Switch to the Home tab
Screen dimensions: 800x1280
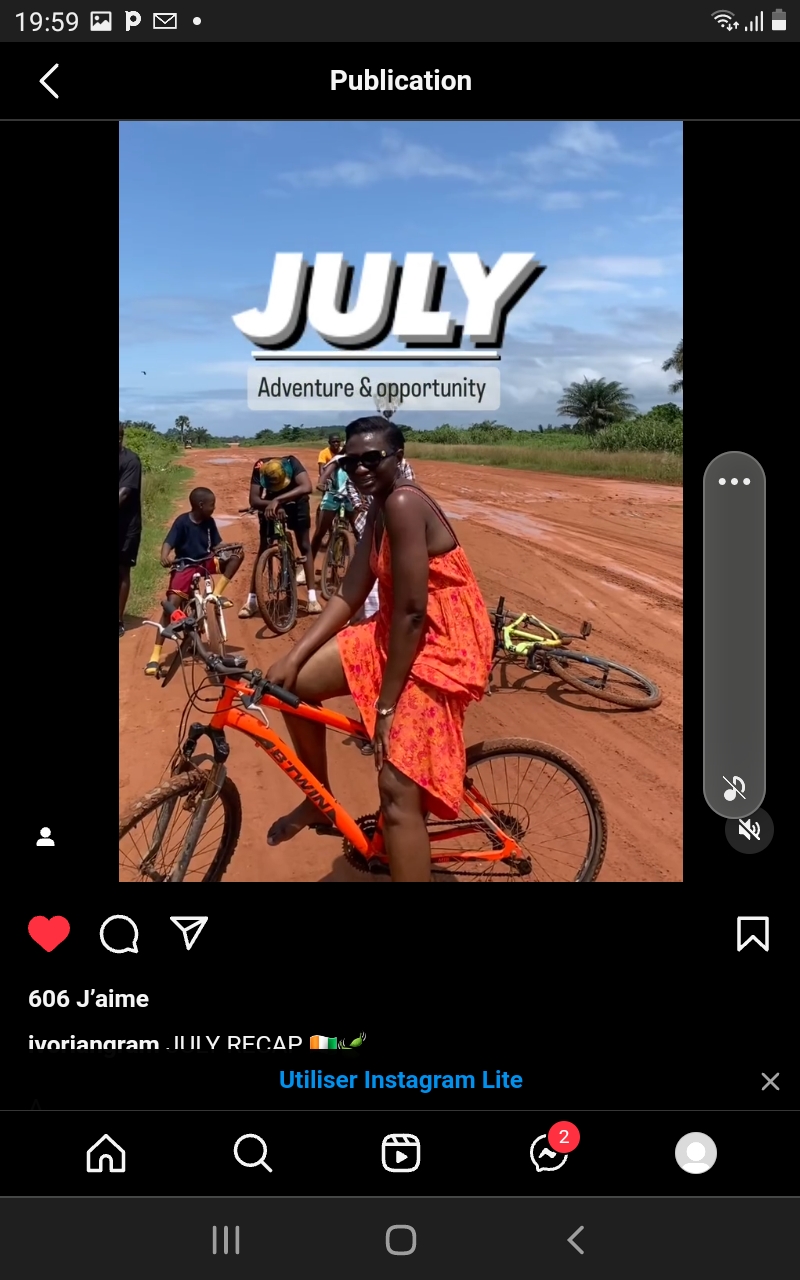click(106, 1153)
